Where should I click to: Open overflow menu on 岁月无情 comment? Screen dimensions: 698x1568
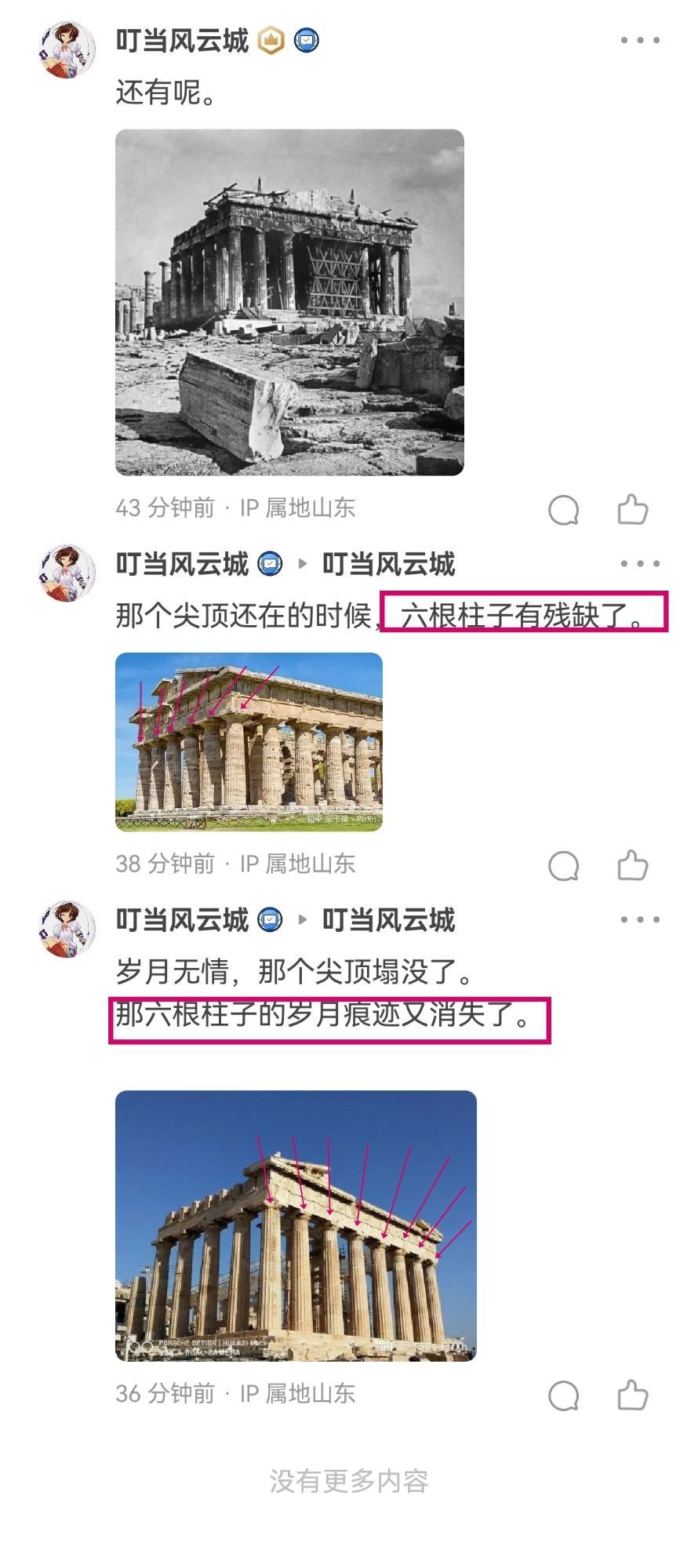click(640, 919)
